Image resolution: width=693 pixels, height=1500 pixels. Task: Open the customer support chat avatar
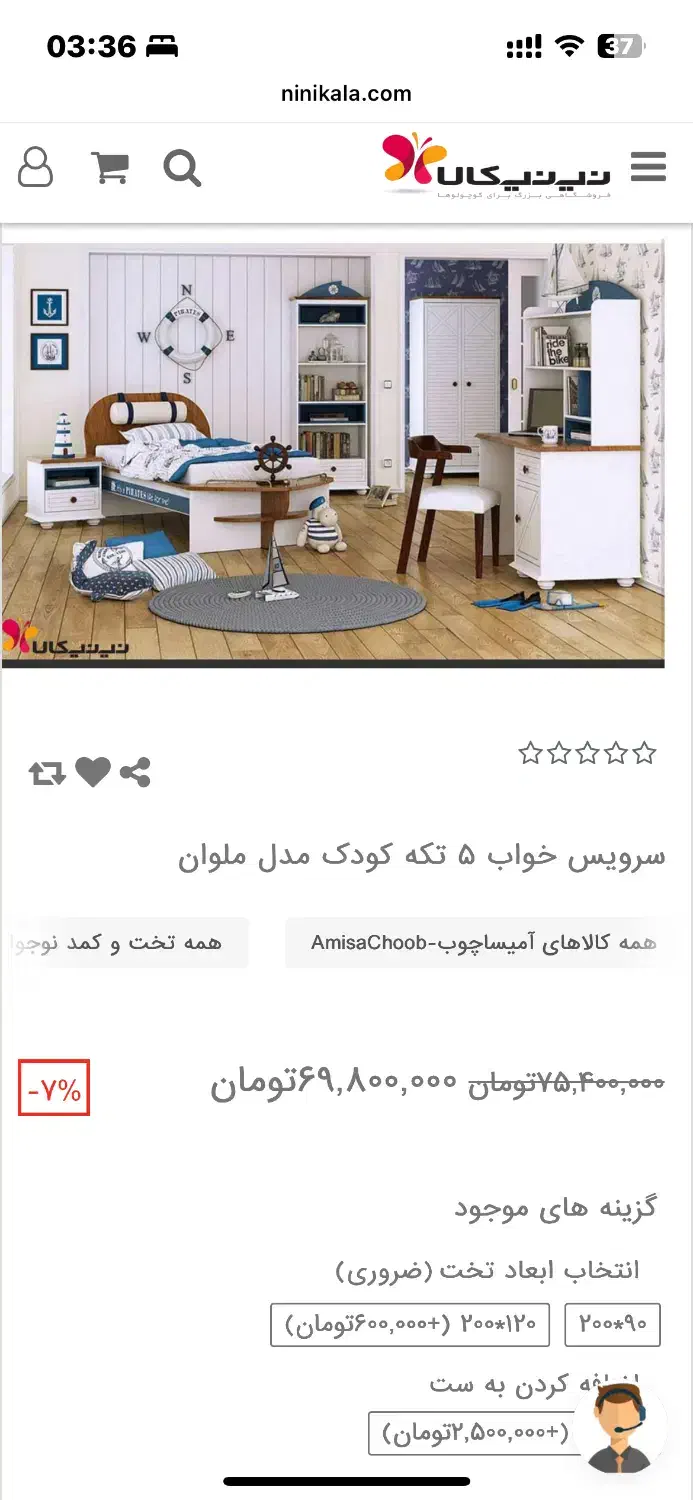click(x=618, y=1428)
